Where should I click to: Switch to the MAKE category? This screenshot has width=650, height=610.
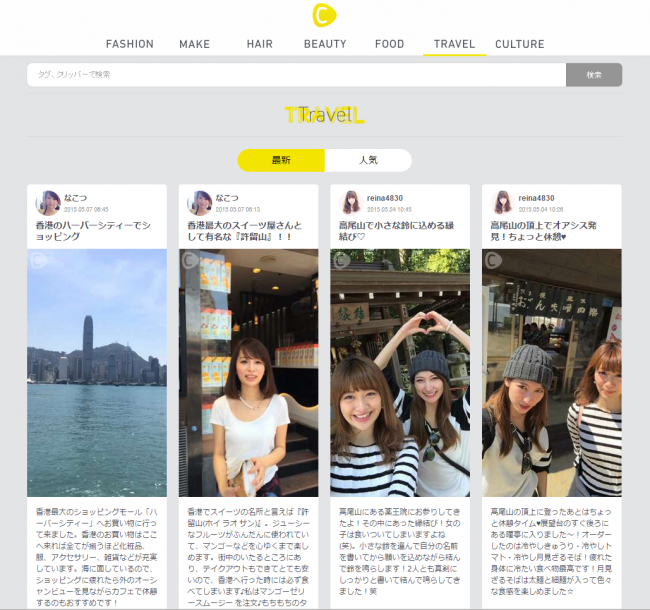click(194, 44)
